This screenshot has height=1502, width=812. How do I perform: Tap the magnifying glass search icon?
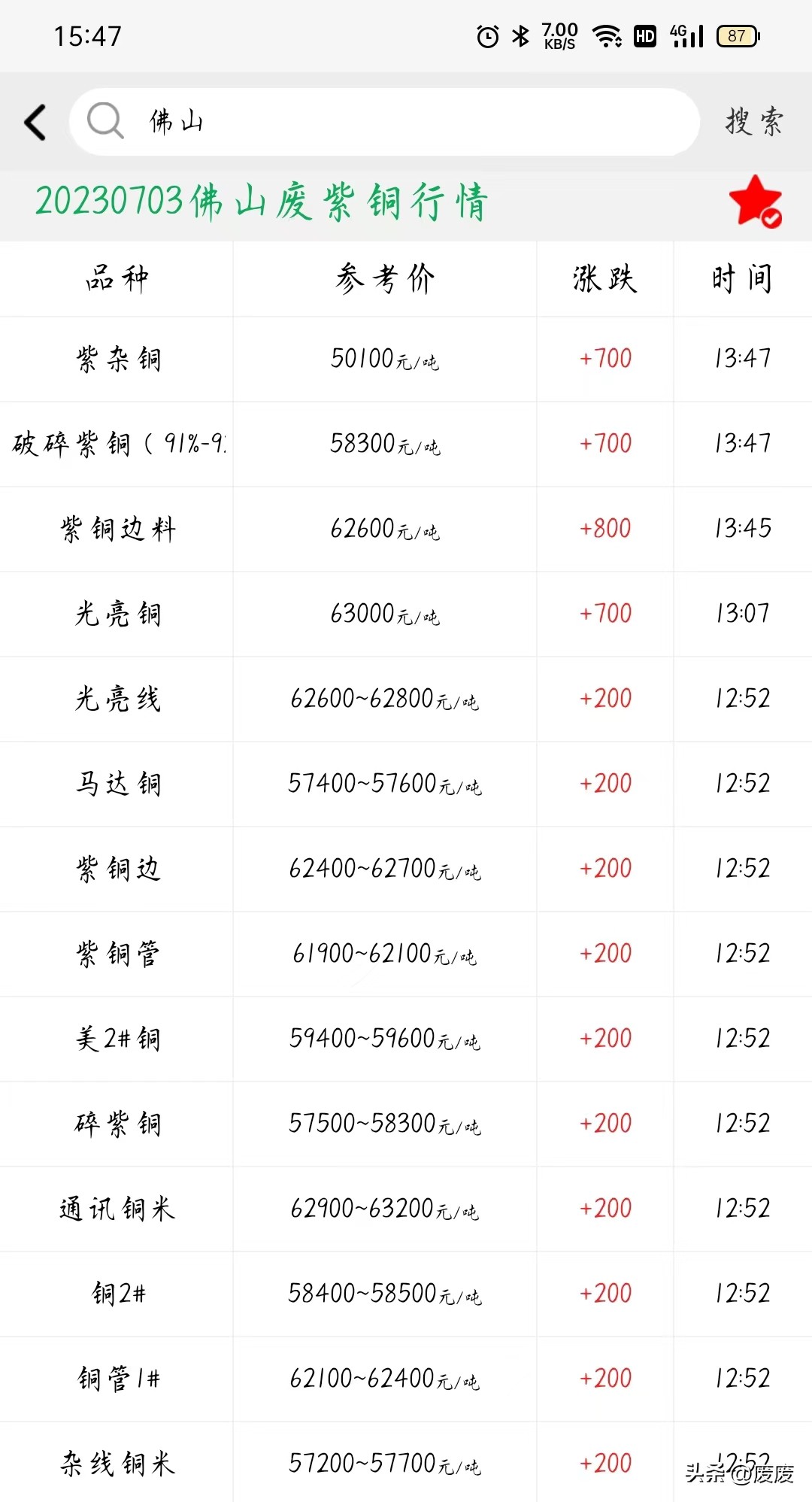(105, 121)
